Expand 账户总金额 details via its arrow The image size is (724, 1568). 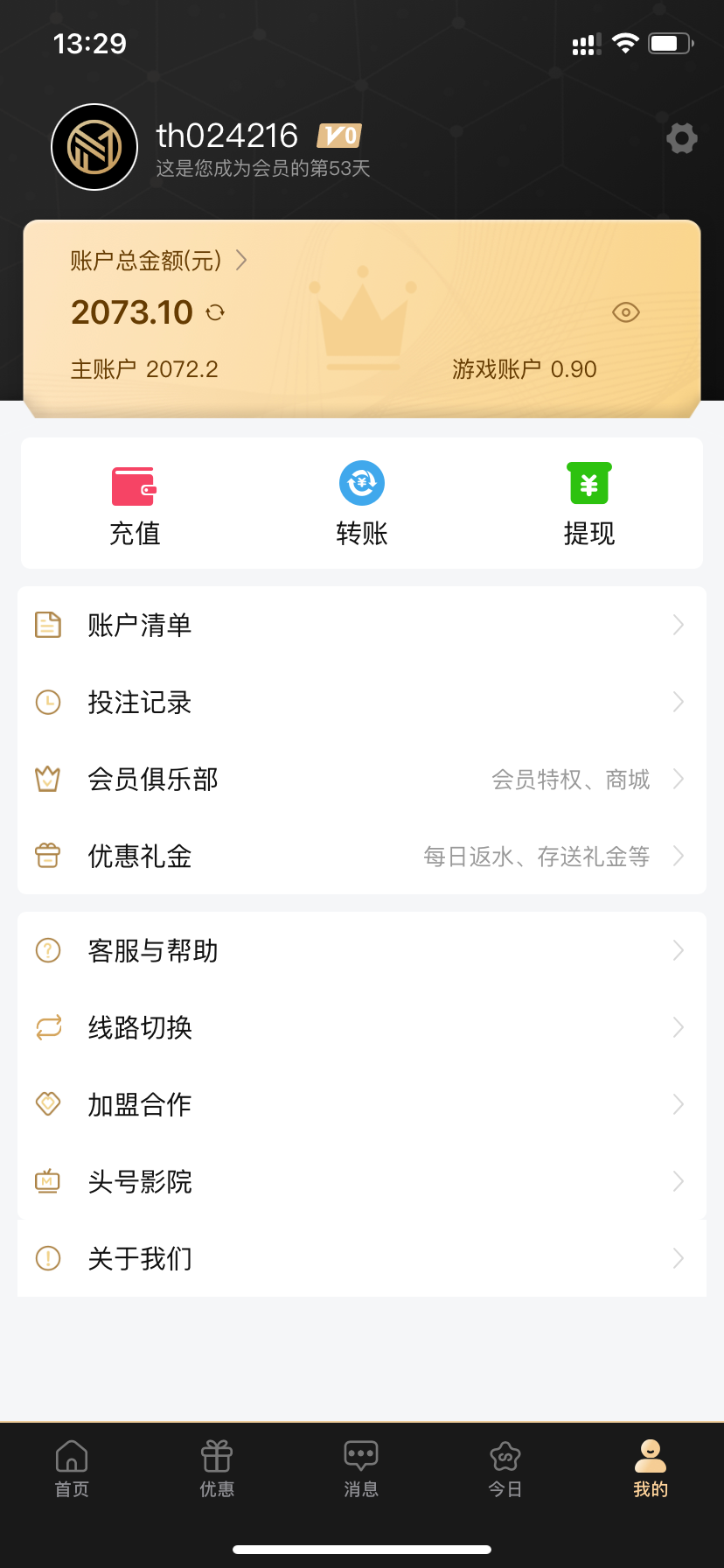click(x=241, y=260)
